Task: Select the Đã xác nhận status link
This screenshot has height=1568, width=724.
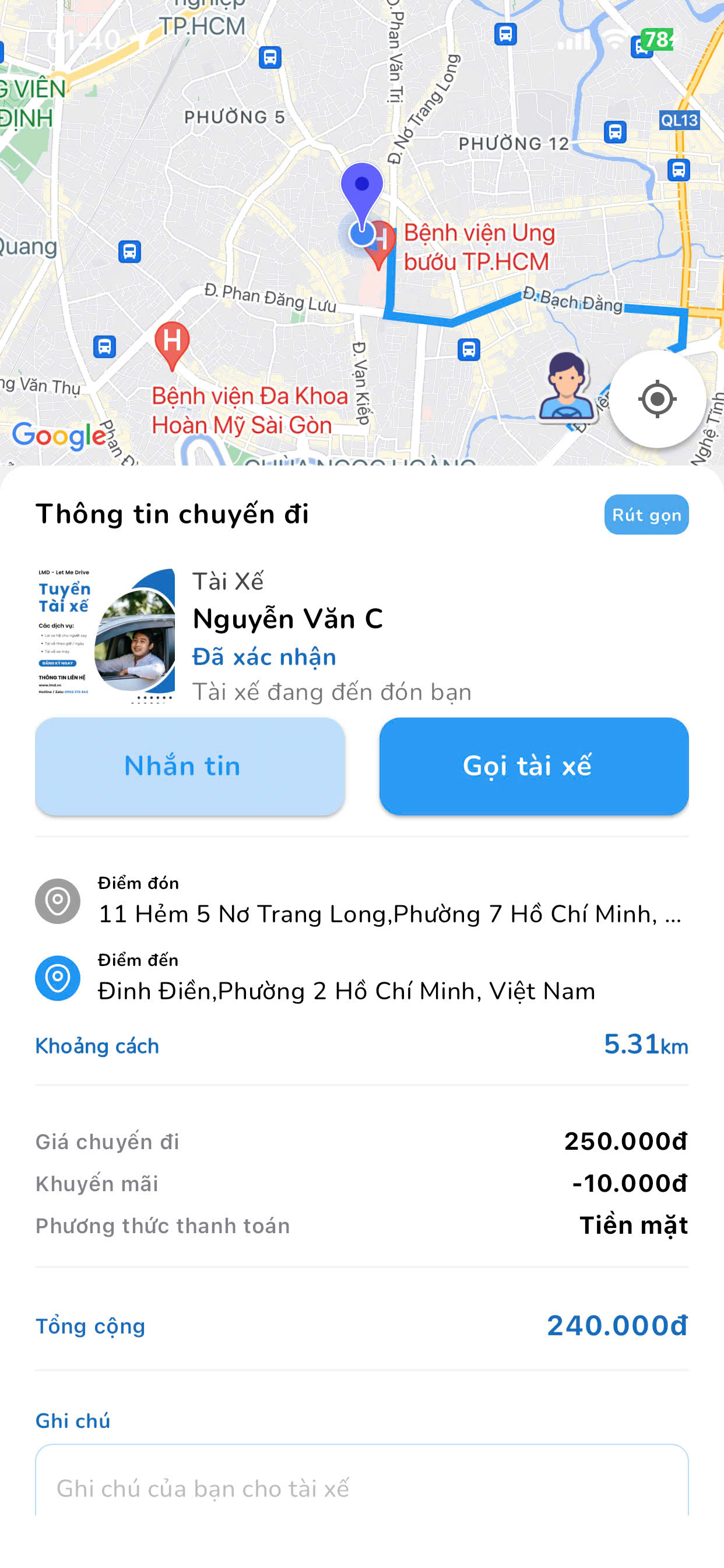Action: coord(263,656)
